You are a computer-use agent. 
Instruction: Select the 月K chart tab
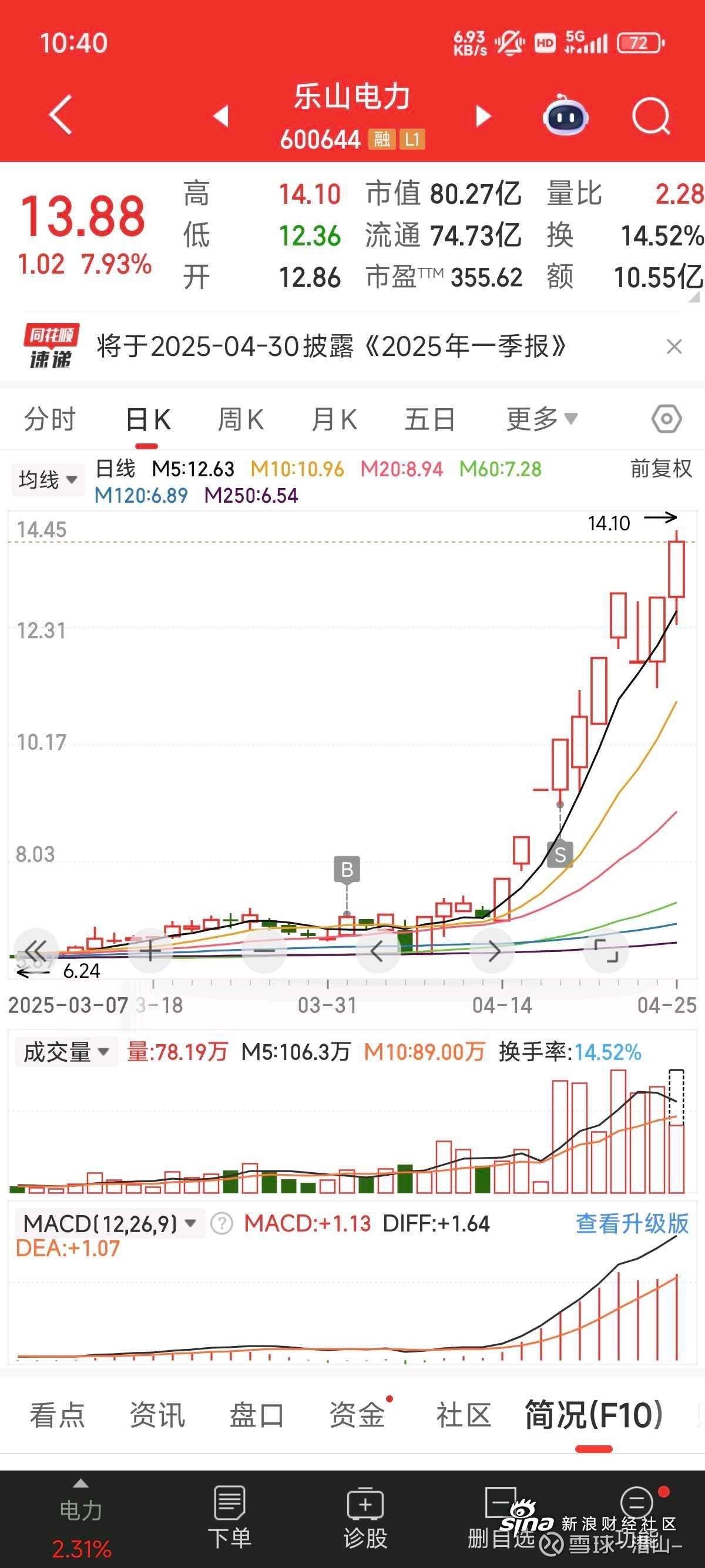click(334, 419)
